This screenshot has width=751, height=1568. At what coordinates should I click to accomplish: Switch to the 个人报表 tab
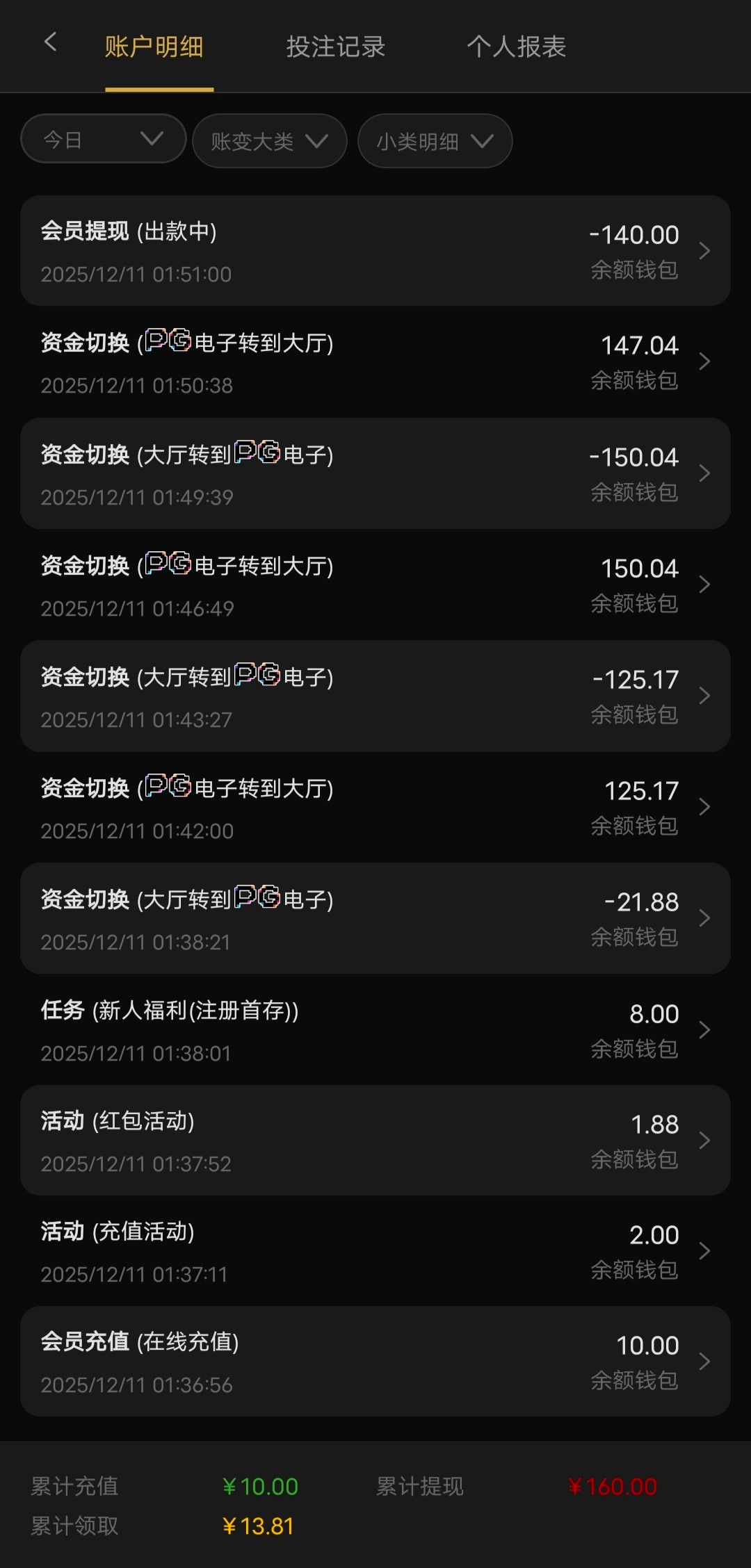(517, 47)
